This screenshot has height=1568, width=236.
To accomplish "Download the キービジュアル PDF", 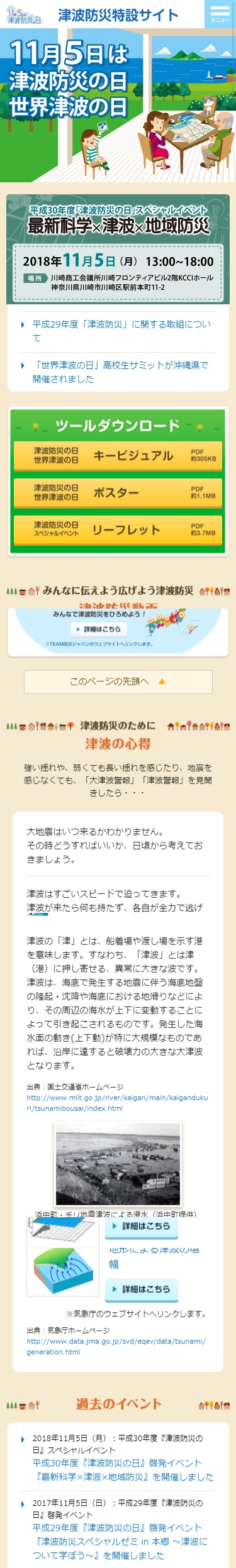I will (x=118, y=455).
